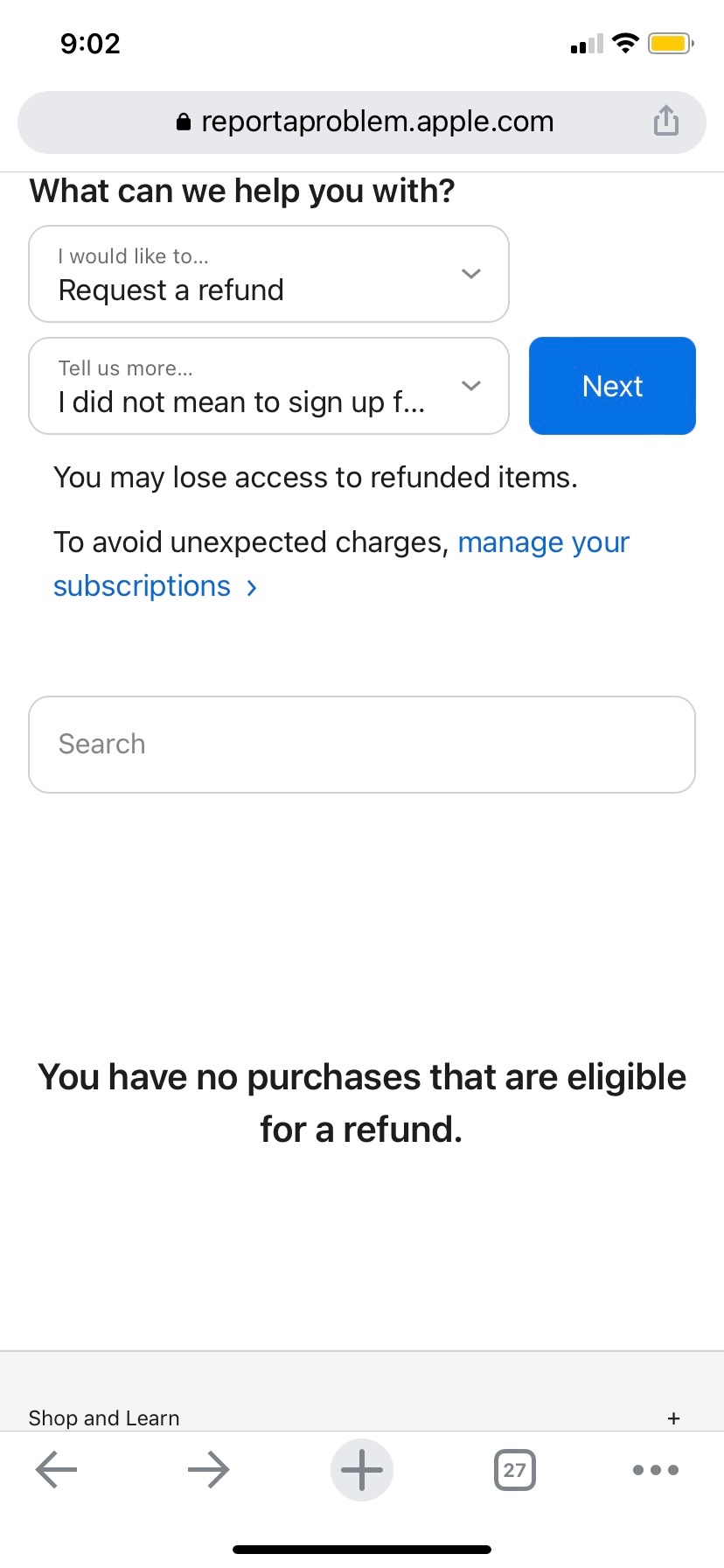Go back to the previous page

click(57, 1470)
